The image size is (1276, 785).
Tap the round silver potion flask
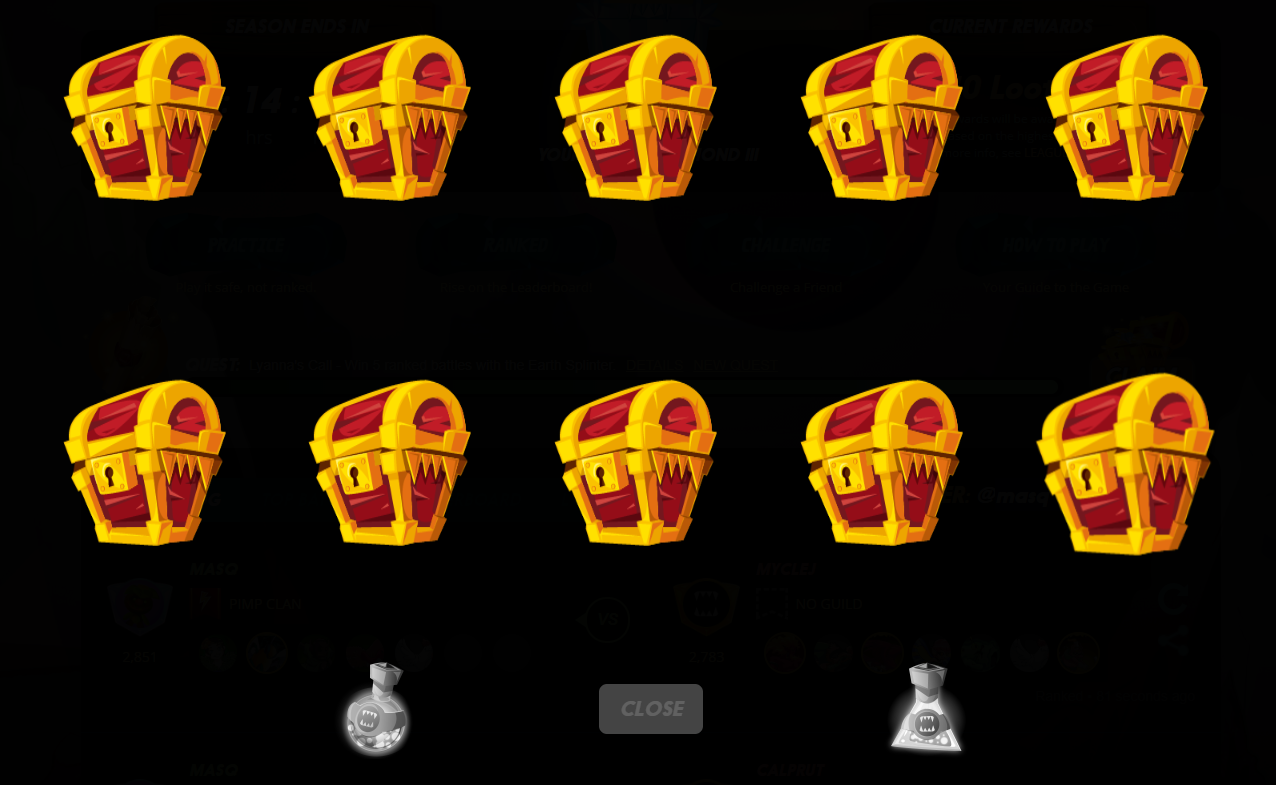tap(376, 711)
